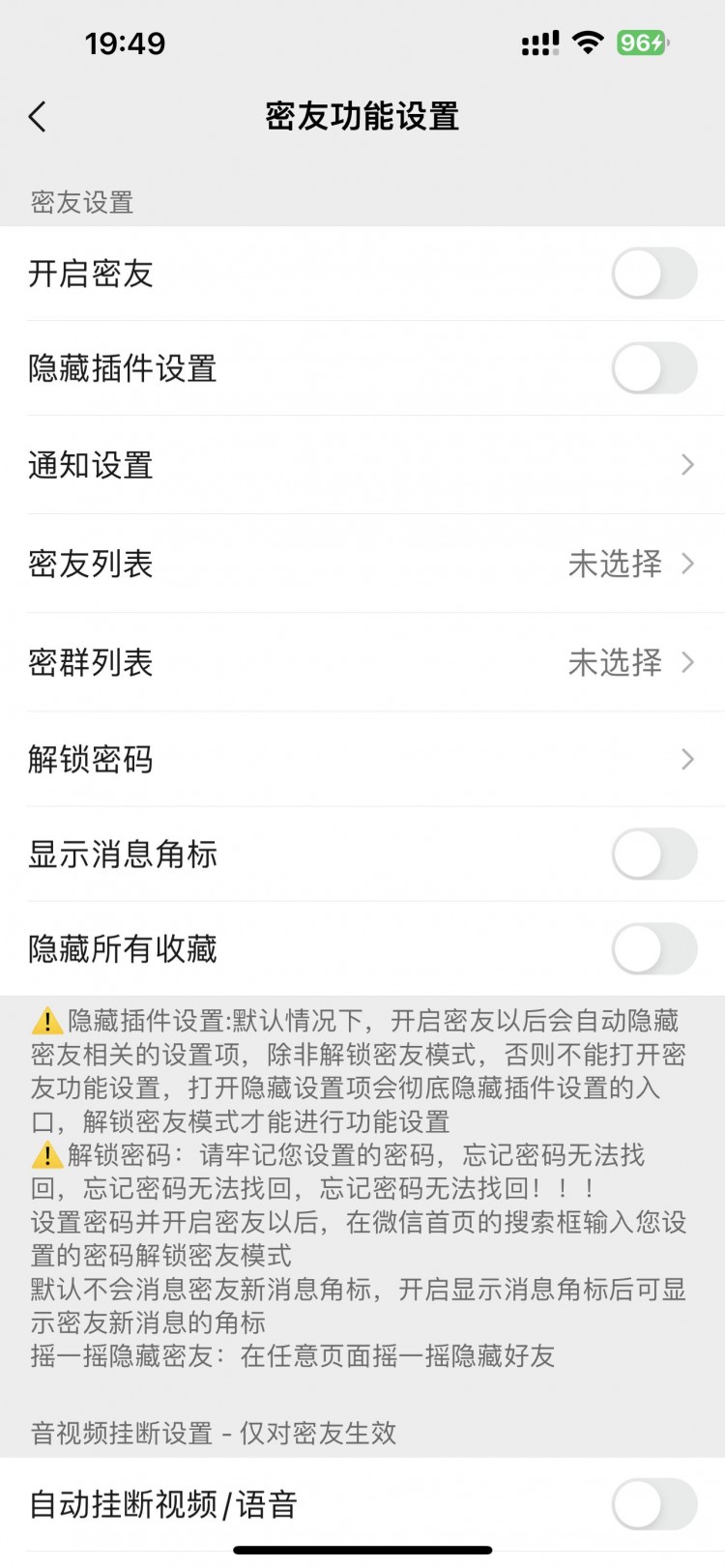Enable the 开启密友 switch
Viewport: 725px width, 1568px height.
click(x=653, y=274)
